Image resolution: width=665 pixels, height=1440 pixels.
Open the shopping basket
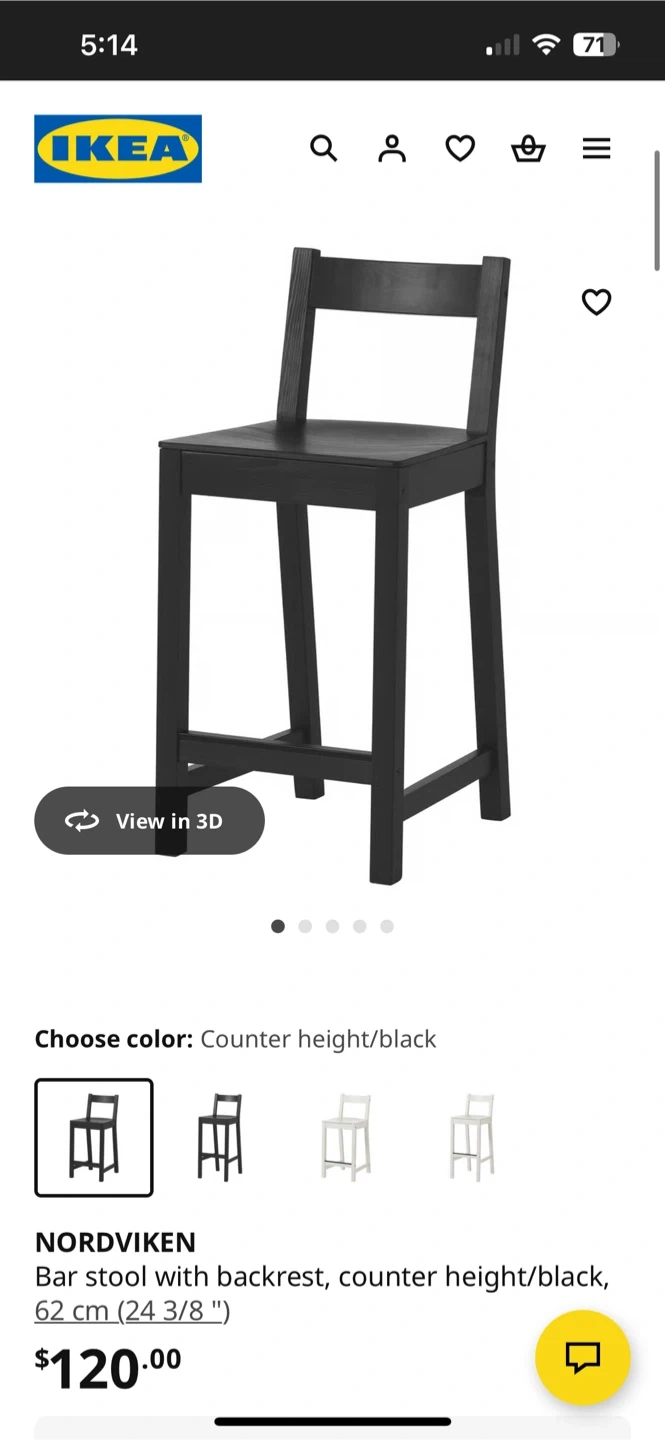[528, 149]
